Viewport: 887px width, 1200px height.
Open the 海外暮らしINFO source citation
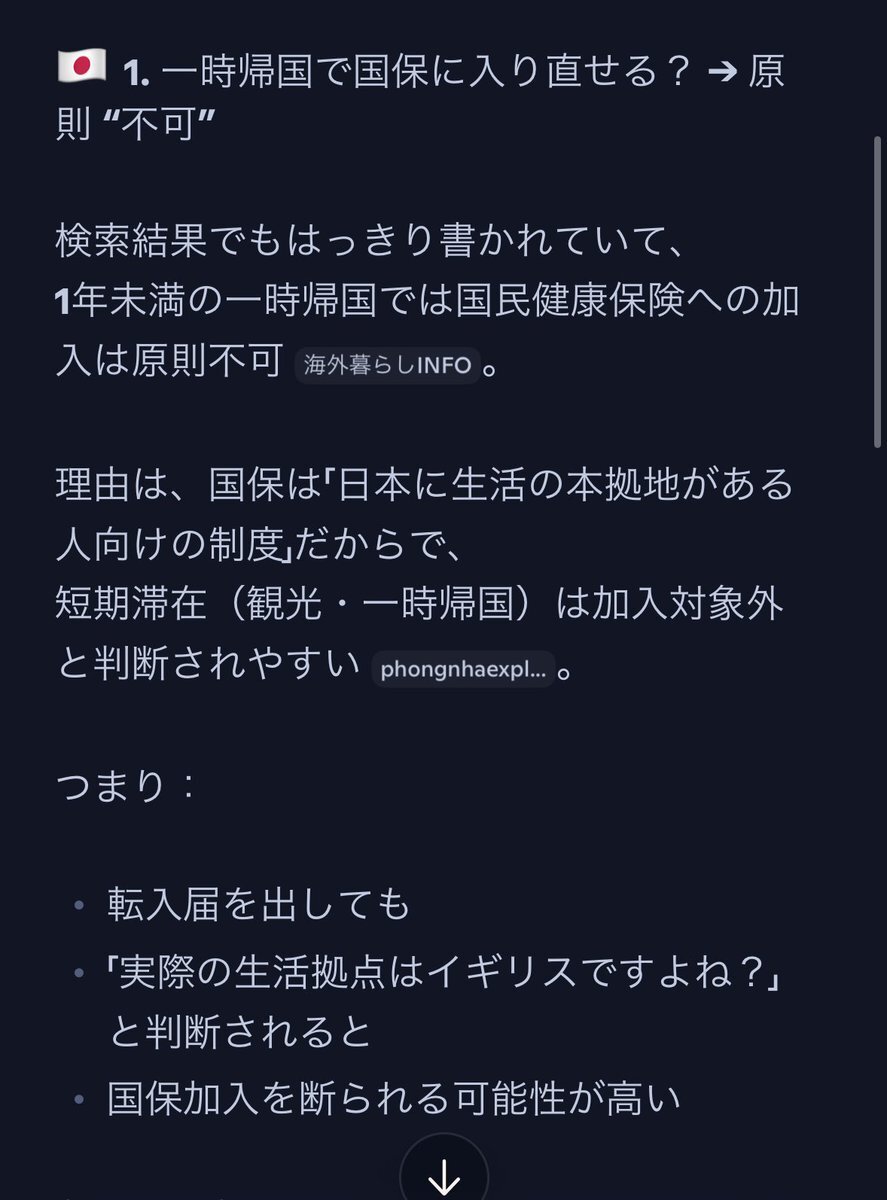pyautogui.click(x=387, y=365)
